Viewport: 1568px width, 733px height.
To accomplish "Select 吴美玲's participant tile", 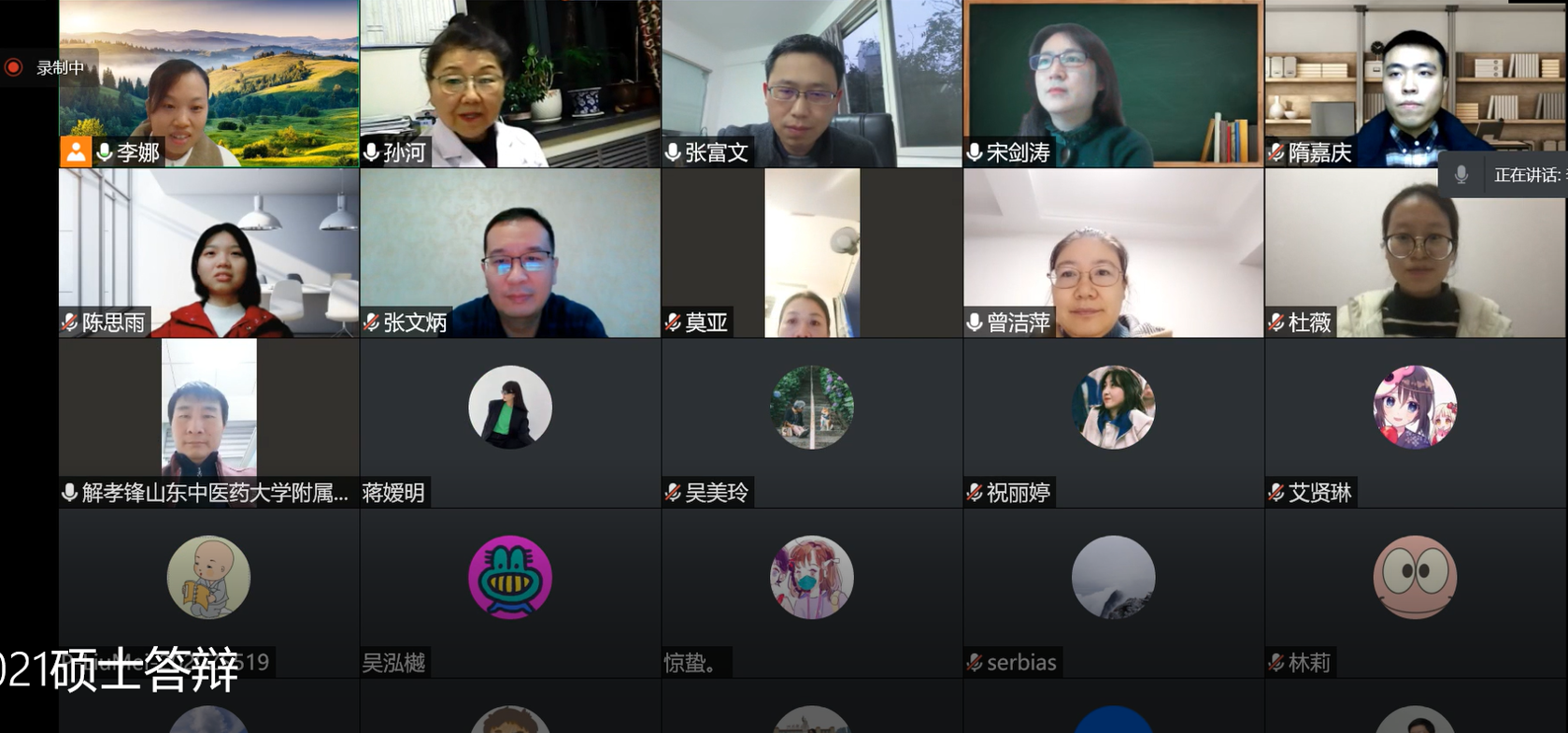I will tap(811, 423).
